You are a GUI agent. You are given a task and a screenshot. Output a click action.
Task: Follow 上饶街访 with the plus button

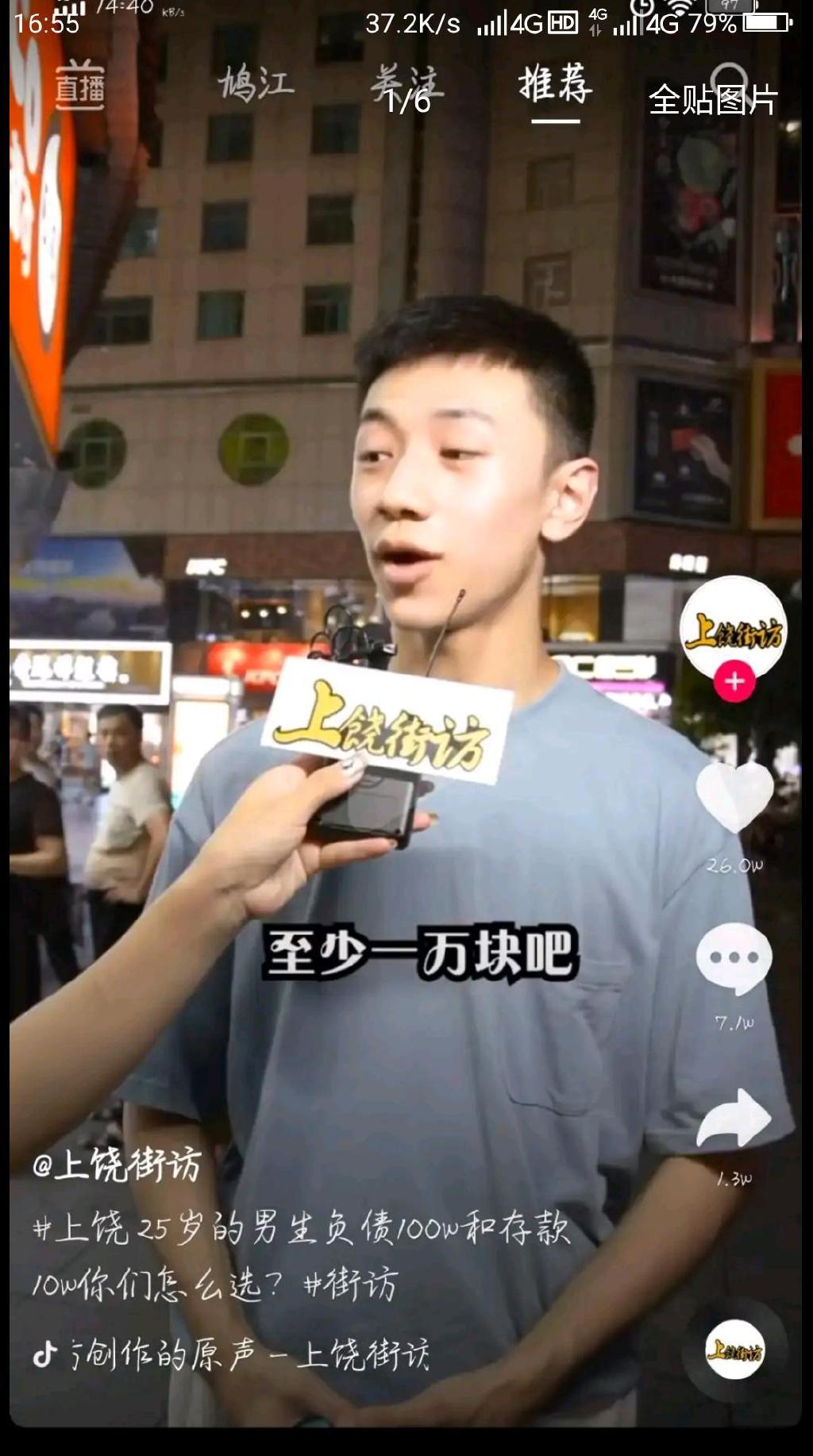[x=734, y=682]
